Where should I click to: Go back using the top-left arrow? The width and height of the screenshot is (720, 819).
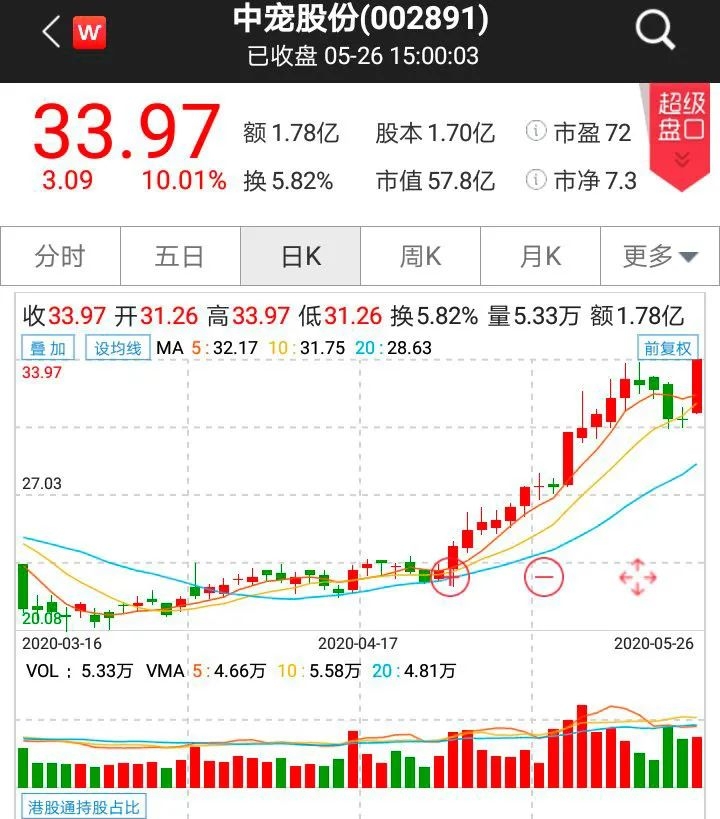click(x=50, y=33)
